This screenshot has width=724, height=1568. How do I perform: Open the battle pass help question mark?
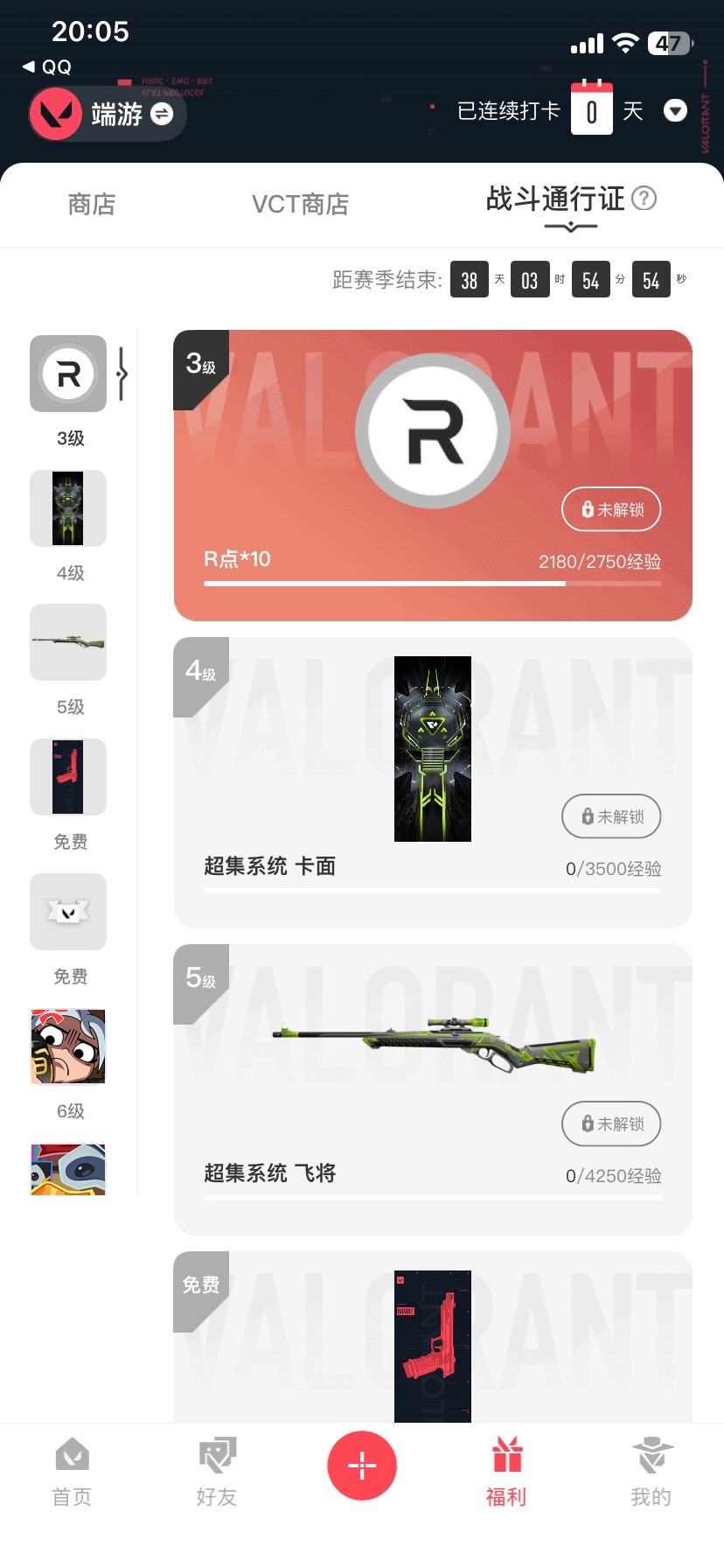pos(645,199)
